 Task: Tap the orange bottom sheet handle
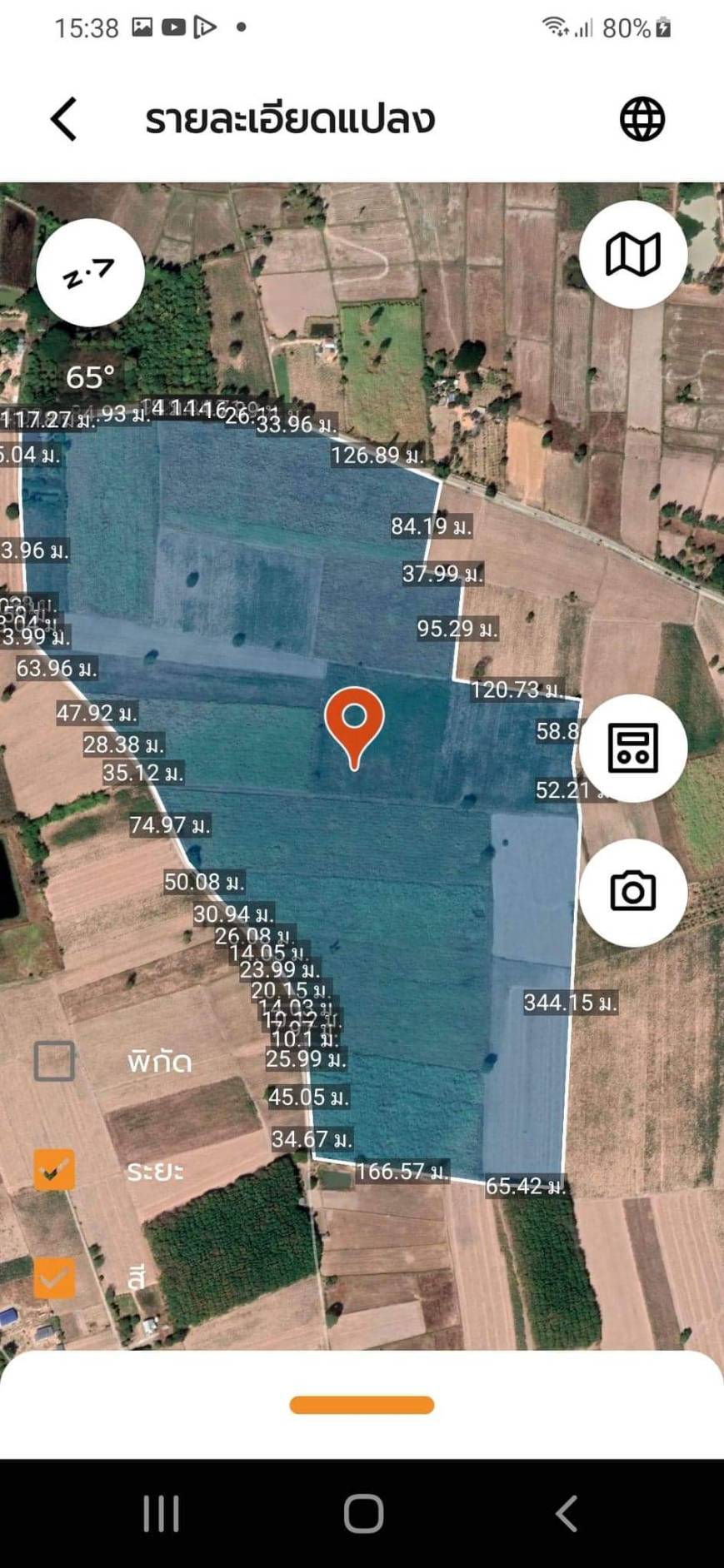tap(362, 1405)
